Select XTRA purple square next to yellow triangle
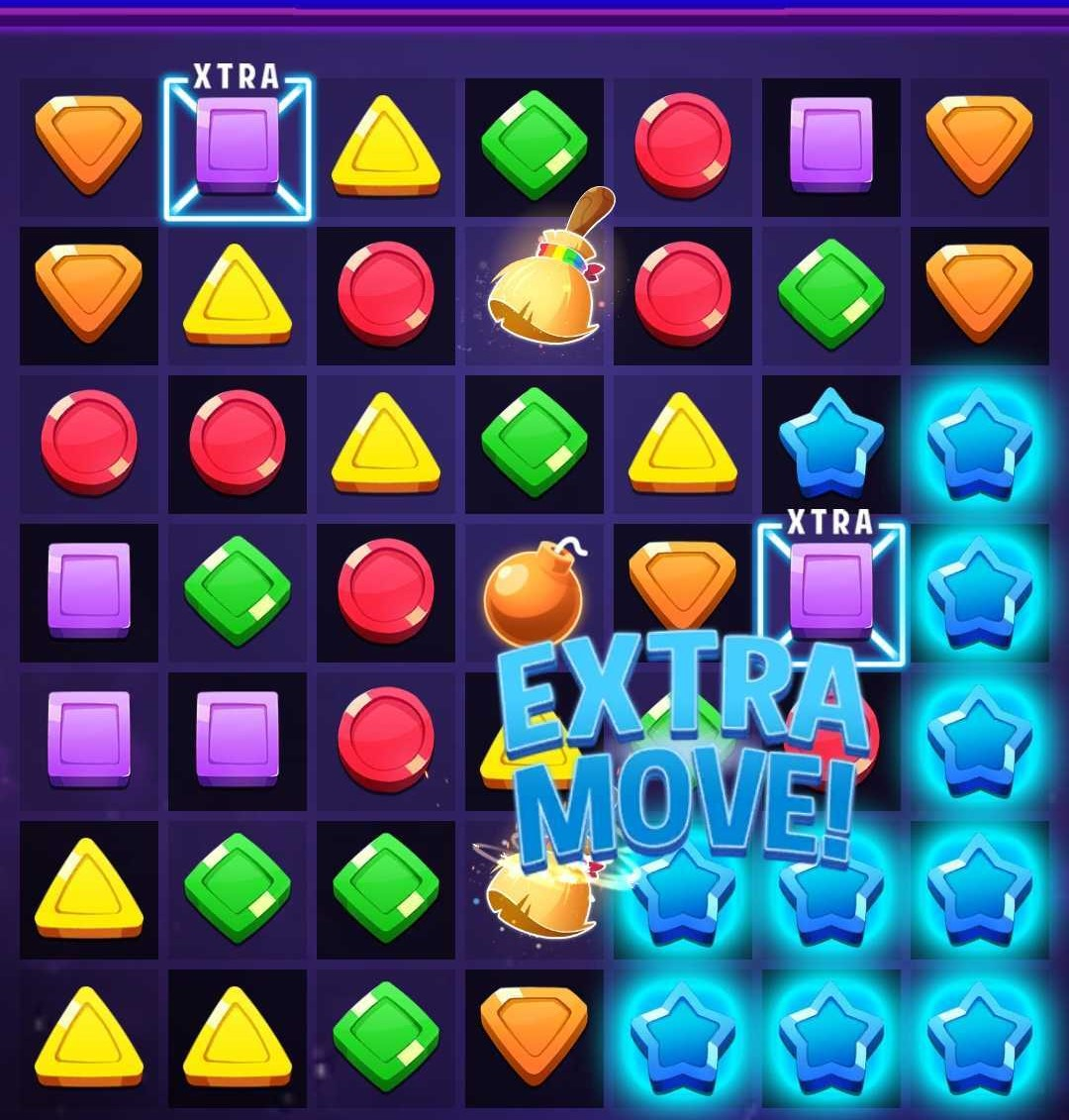Screen dimensions: 1069x1120 click(x=238, y=147)
